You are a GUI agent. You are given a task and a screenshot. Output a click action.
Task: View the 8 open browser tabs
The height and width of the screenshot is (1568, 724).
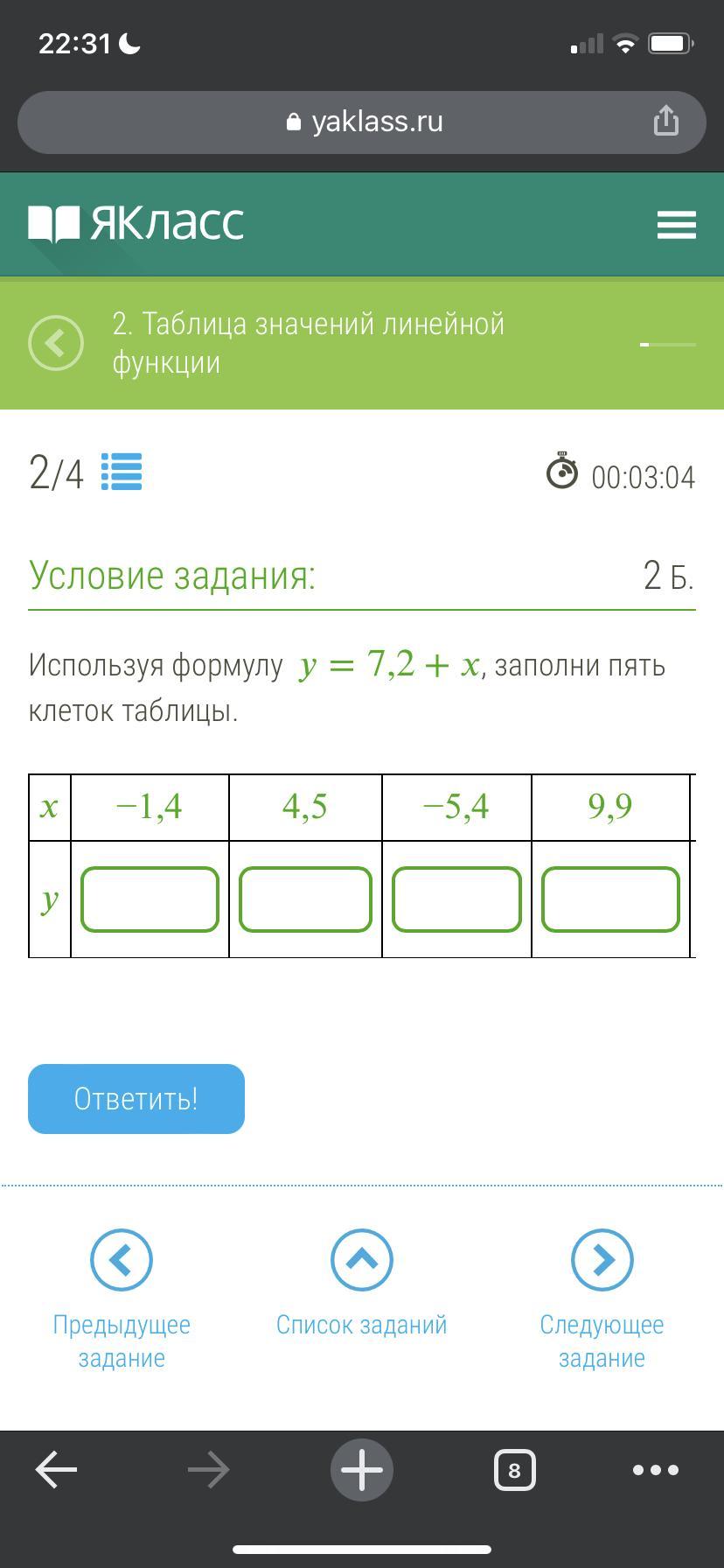514,1470
